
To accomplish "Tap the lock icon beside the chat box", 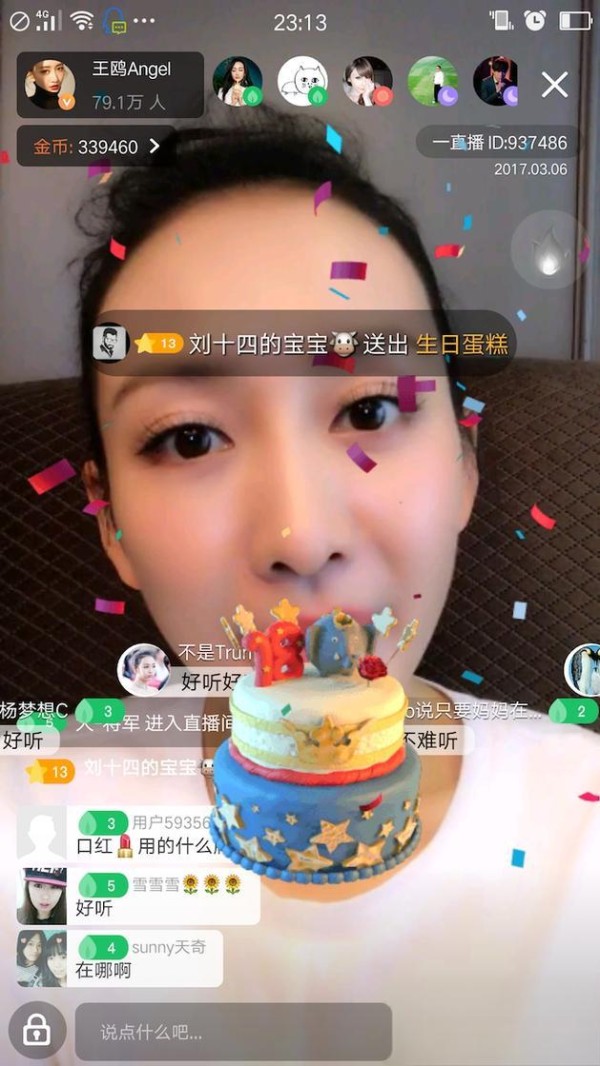I will tap(37, 1030).
